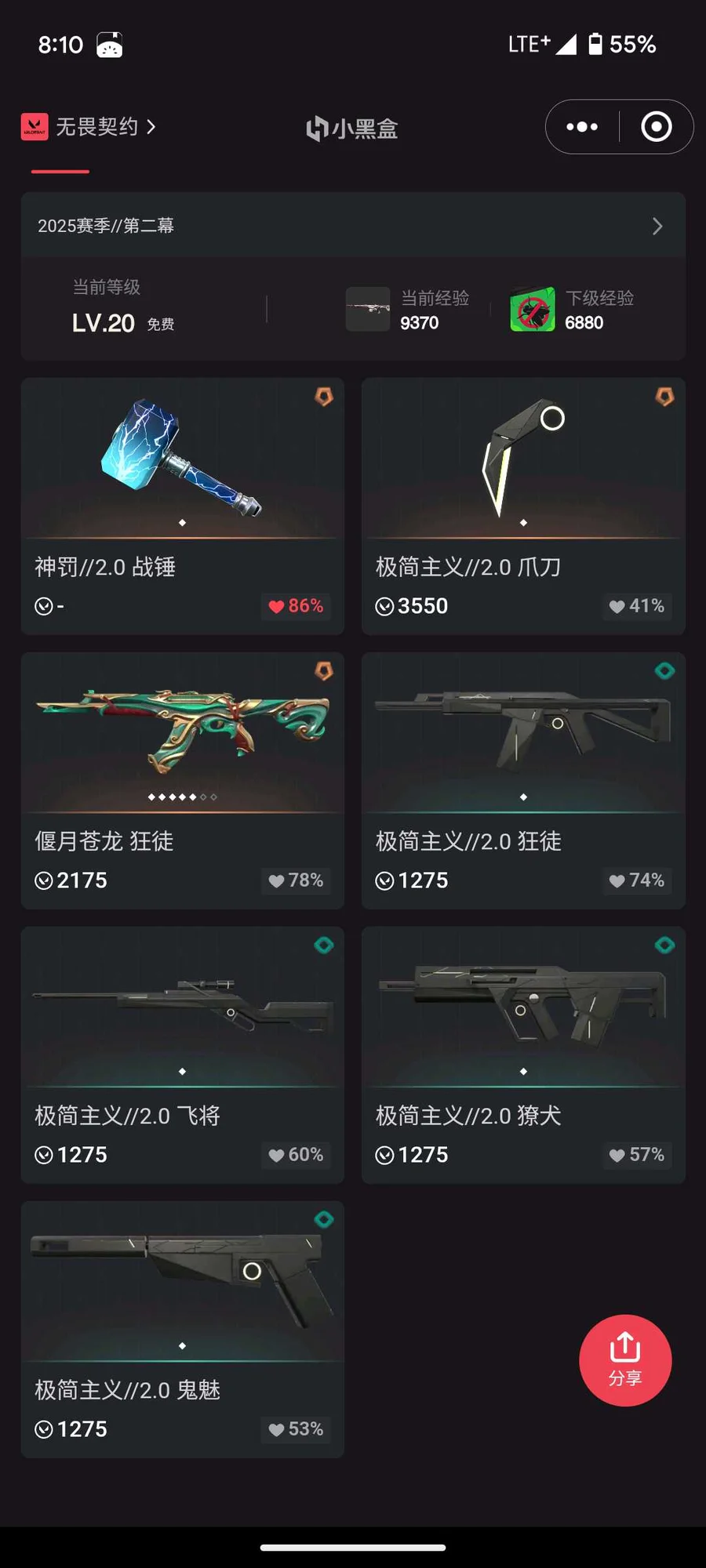The height and width of the screenshot is (1568, 706).
Task: Like the 偃月苍龙 狂徒 skin (78%)
Action: [296, 880]
